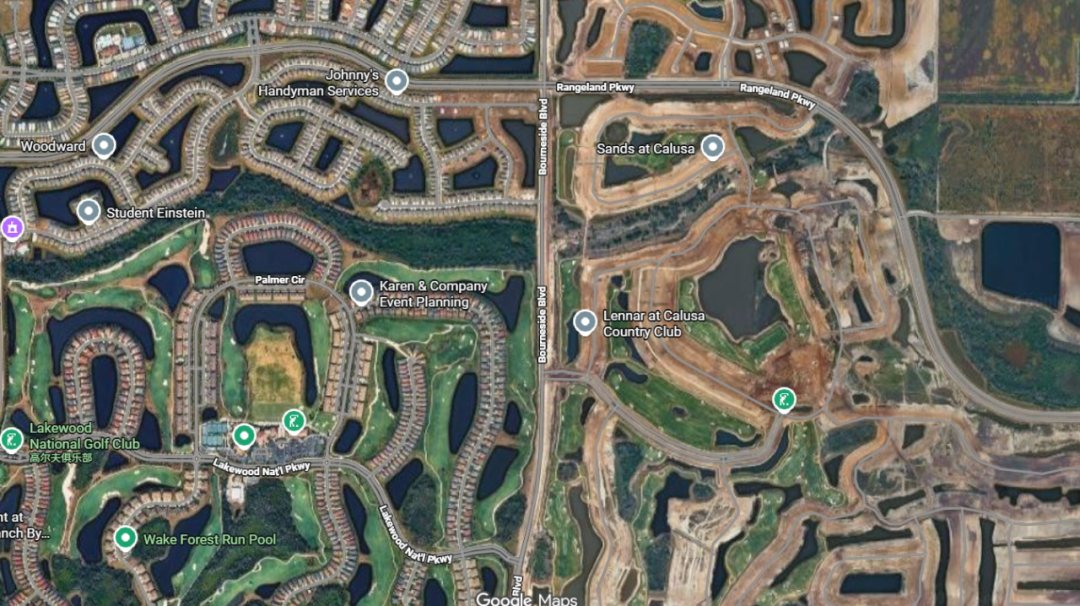Open Johnny's Handyman Services map pin

click(397, 81)
